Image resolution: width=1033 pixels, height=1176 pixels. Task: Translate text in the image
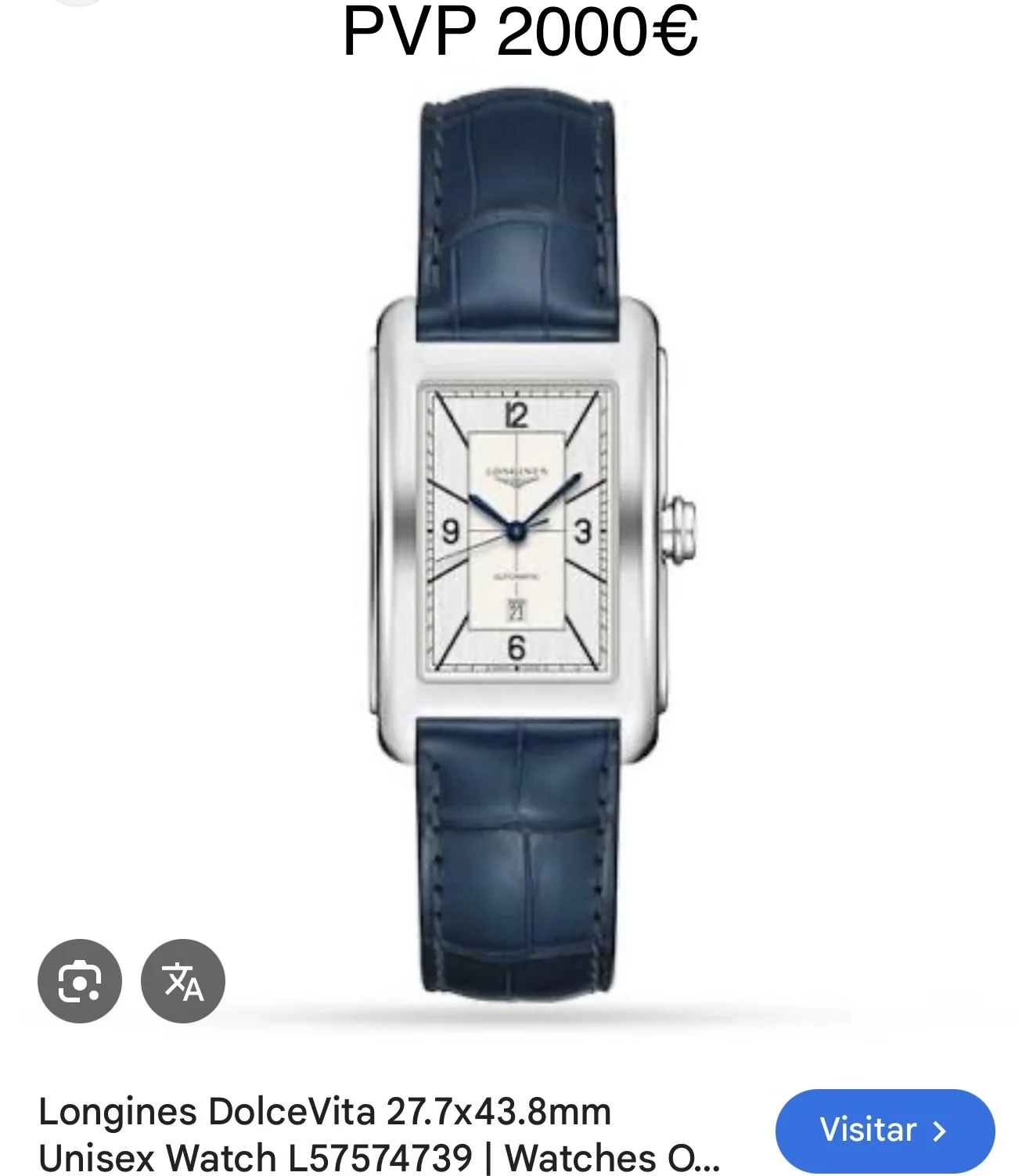tap(183, 980)
